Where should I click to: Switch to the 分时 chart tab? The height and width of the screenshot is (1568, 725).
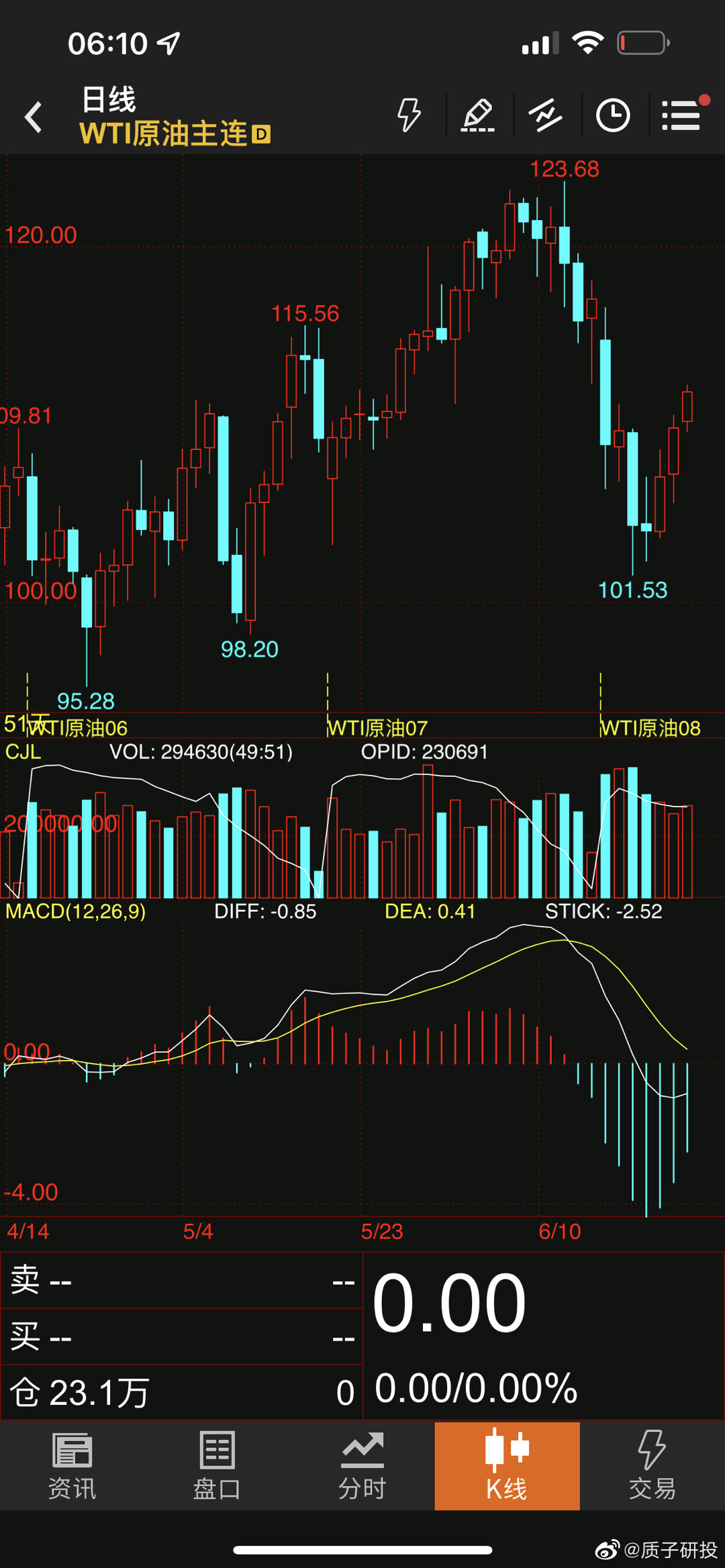(x=362, y=1465)
